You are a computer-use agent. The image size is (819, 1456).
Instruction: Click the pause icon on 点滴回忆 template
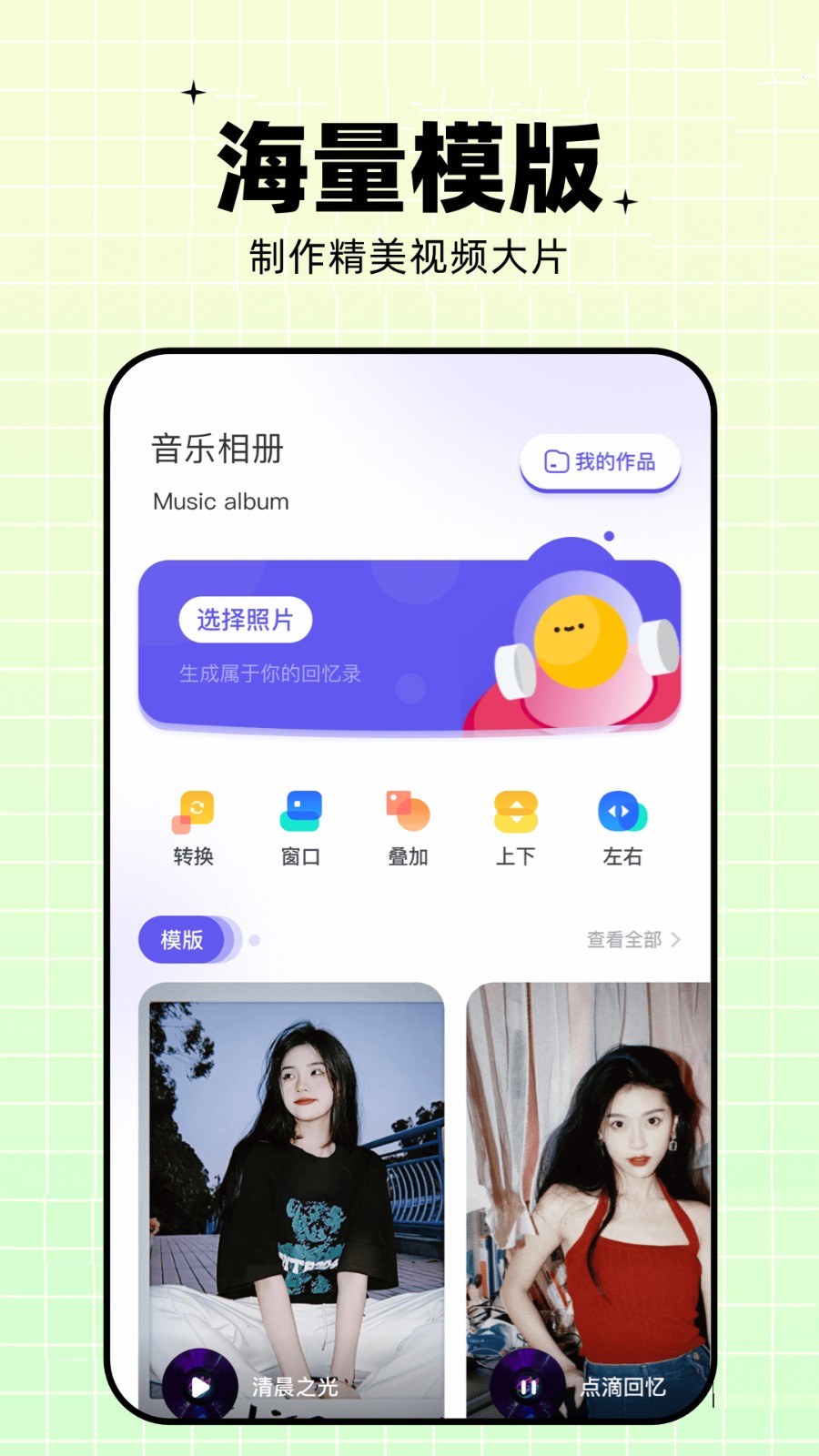tap(526, 1386)
